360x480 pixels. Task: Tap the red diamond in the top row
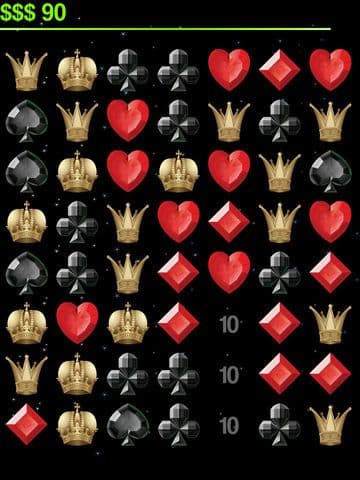pos(280,70)
